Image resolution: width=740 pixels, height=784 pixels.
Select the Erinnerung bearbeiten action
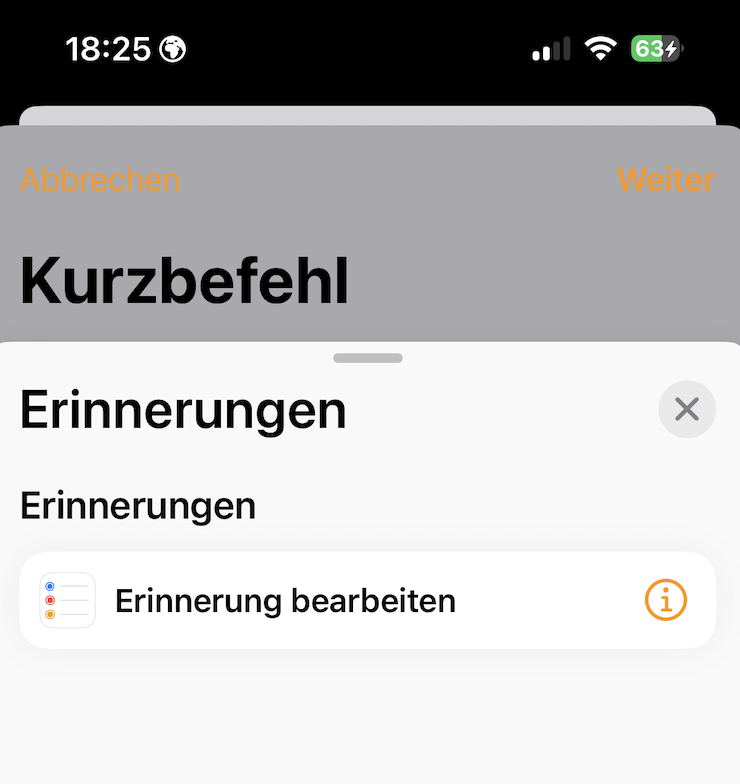pos(285,601)
